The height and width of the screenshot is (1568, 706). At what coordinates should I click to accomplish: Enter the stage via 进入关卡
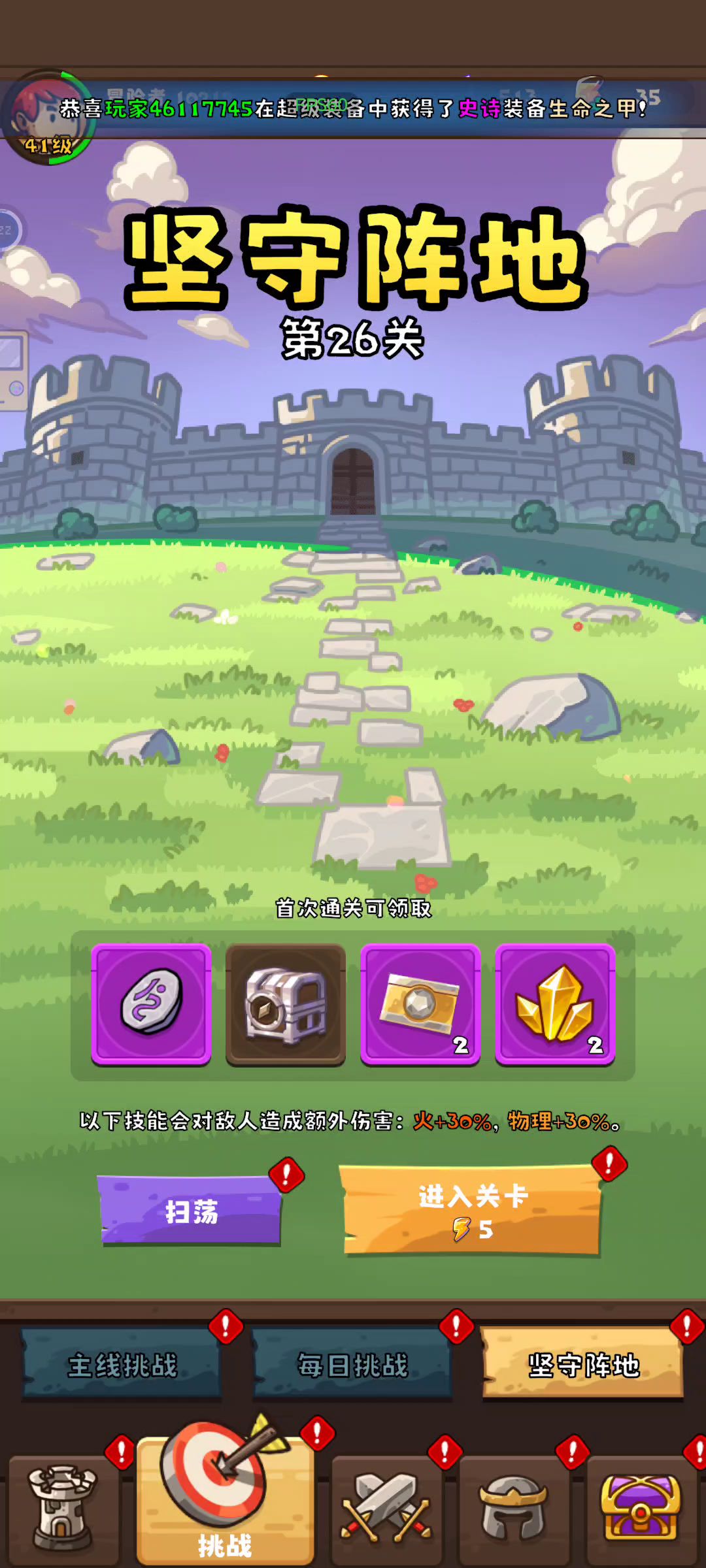coord(471,1211)
